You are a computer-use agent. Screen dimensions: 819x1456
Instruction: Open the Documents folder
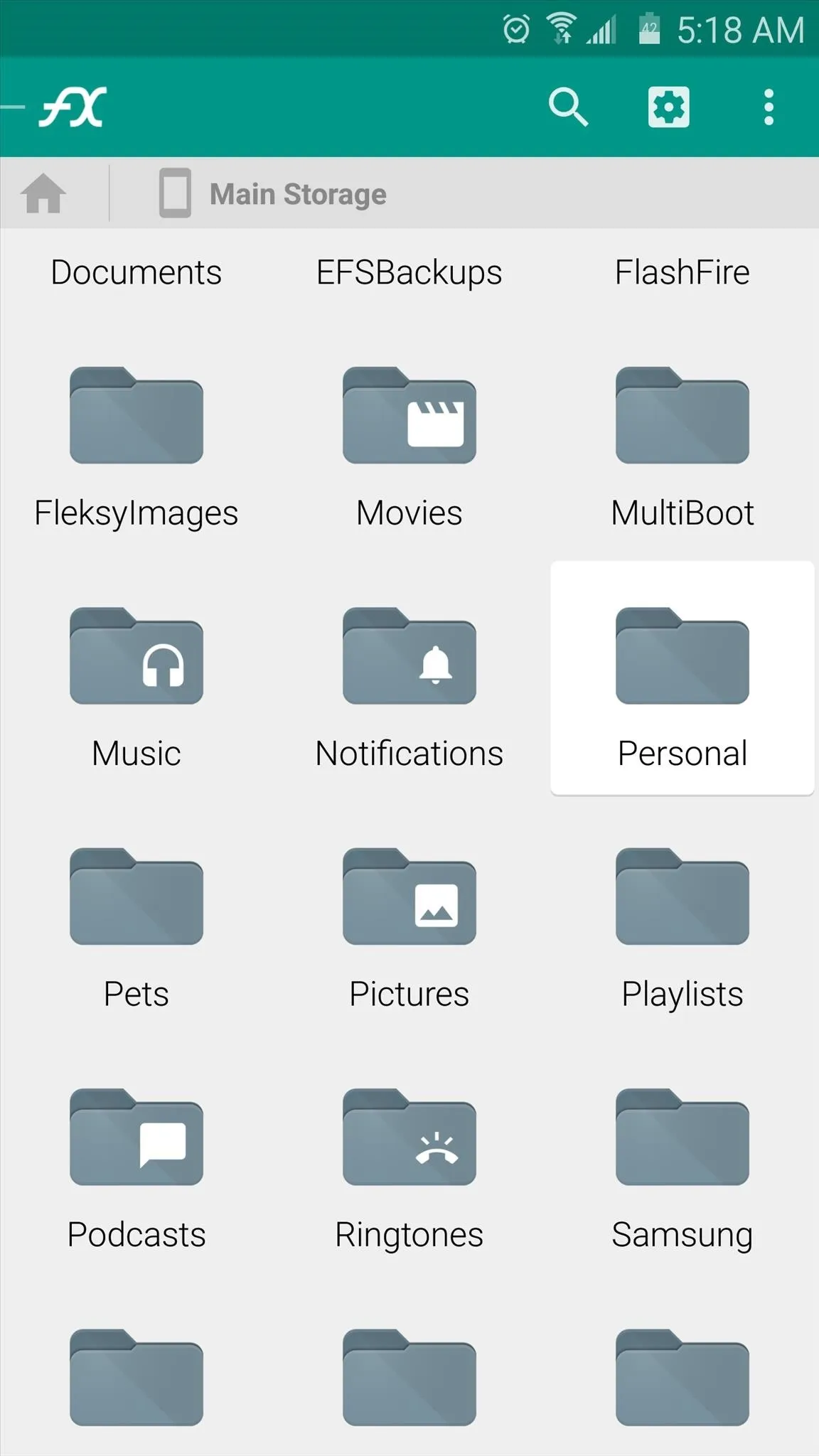pyautogui.click(x=136, y=272)
